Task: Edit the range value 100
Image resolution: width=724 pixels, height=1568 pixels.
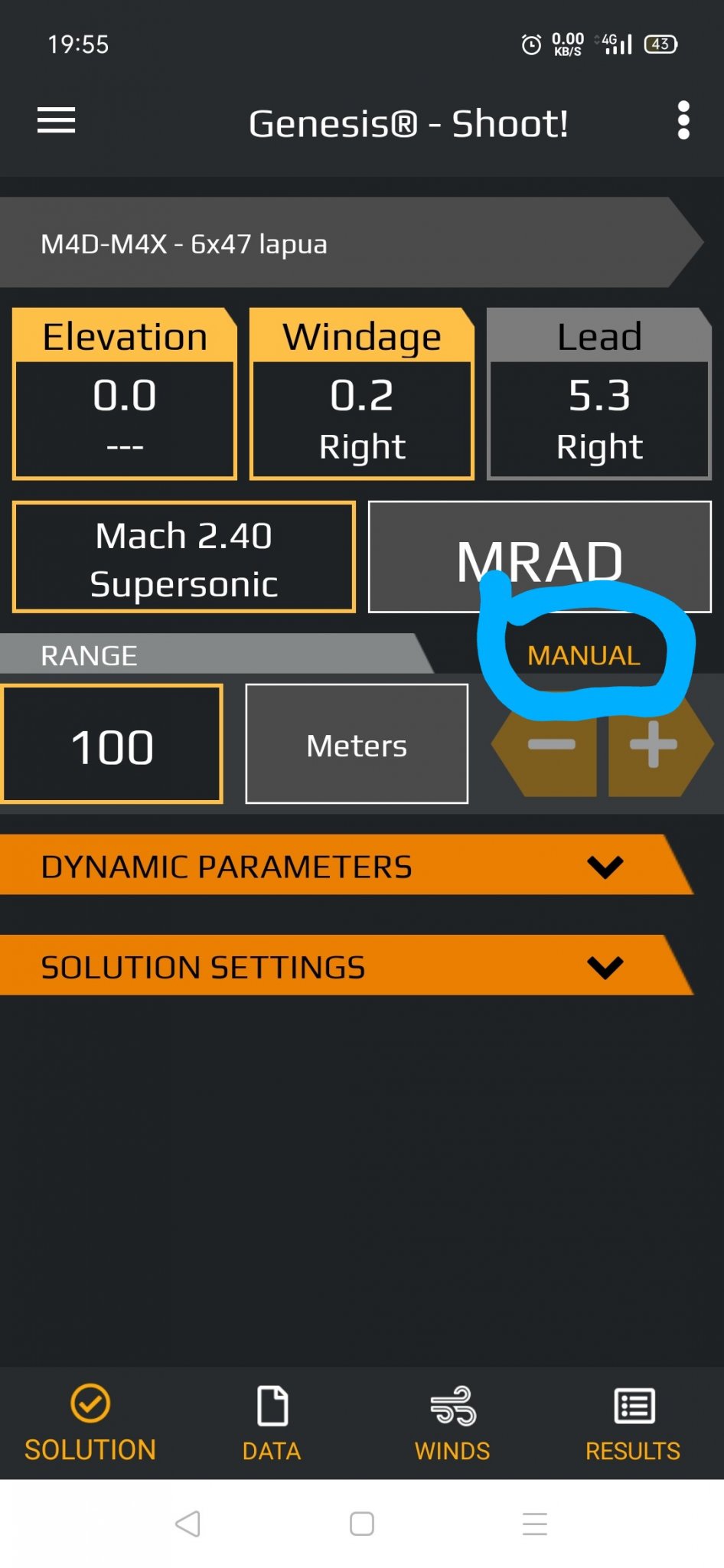Action: point(113,744)
